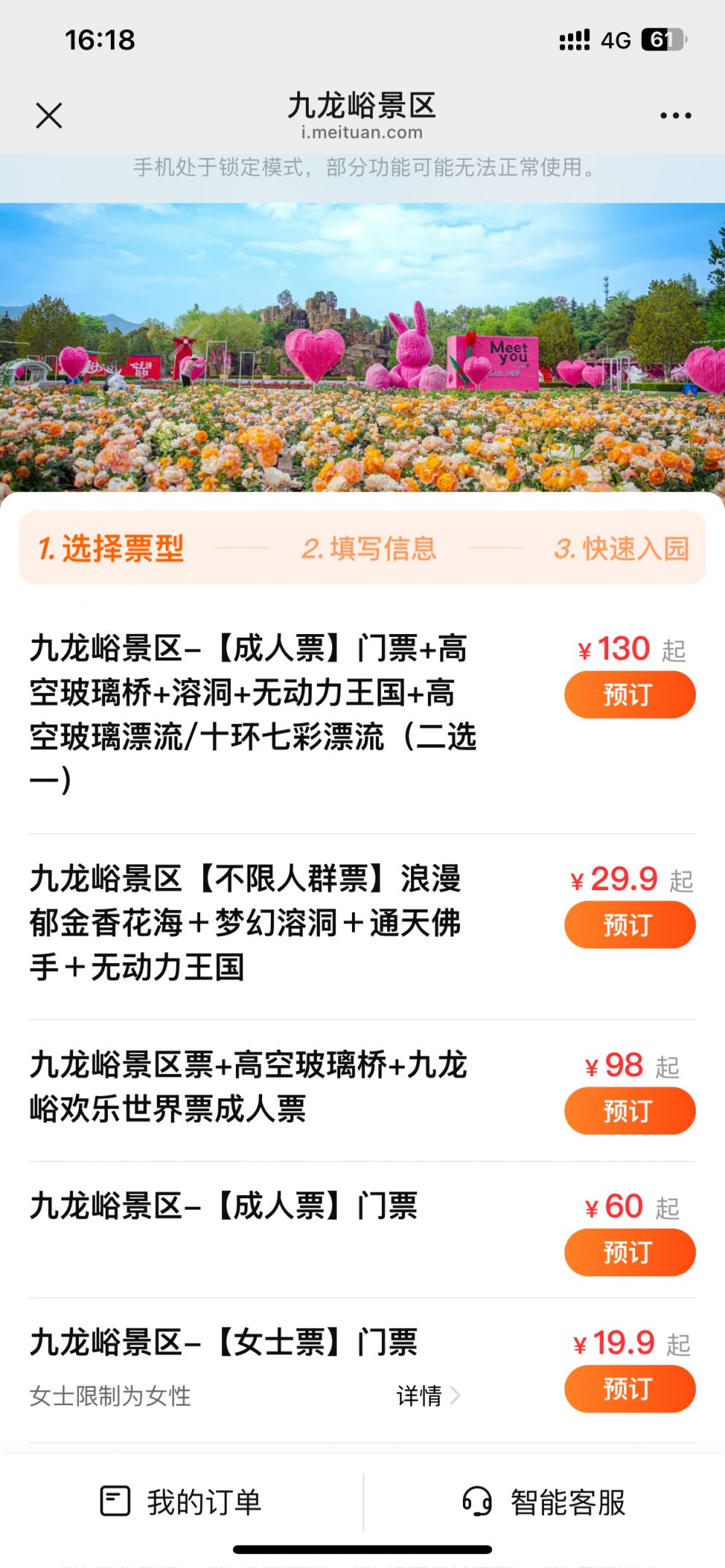Book the ¥130 成人票 combo ticket

tap(629, 695)
